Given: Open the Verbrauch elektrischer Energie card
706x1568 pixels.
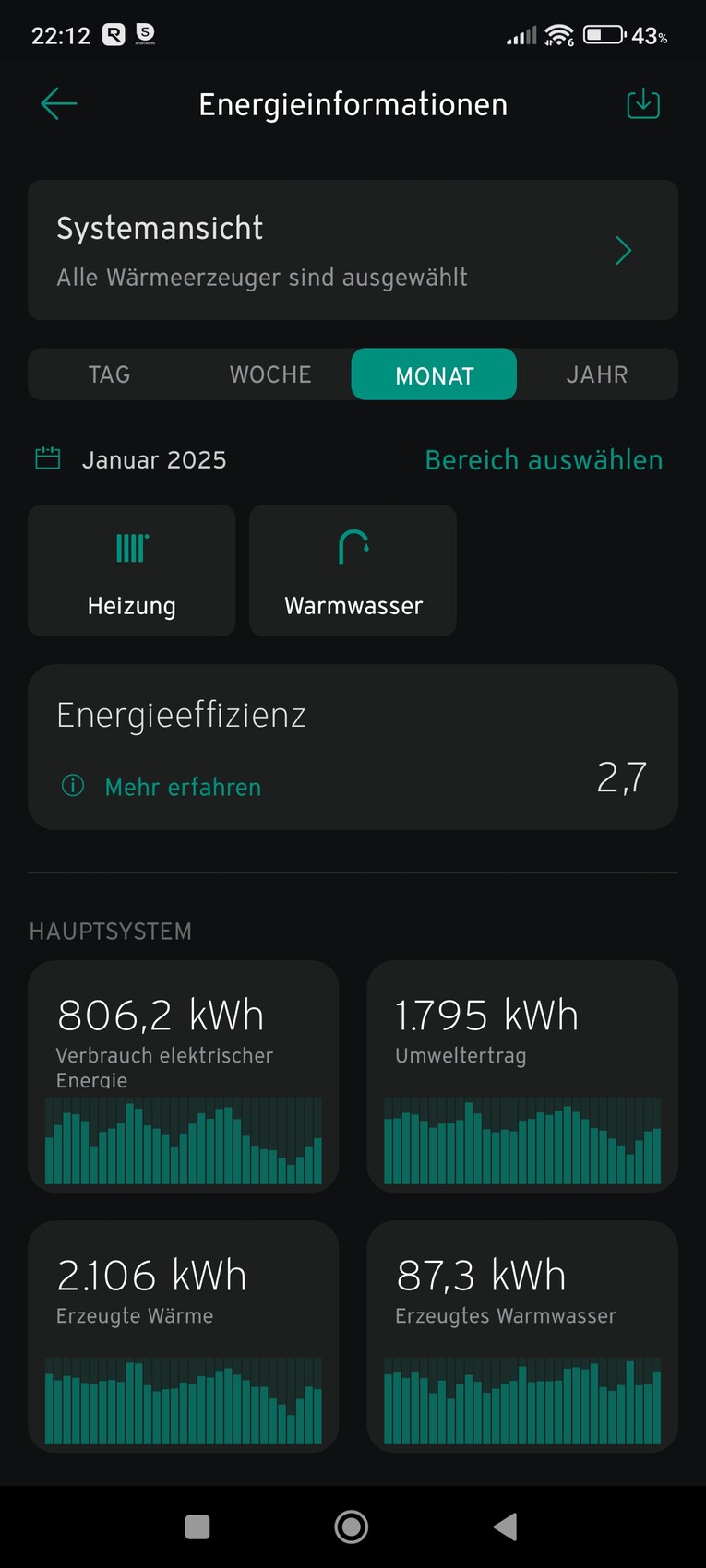Looking at the screenshot, I should click(183, 1075).
